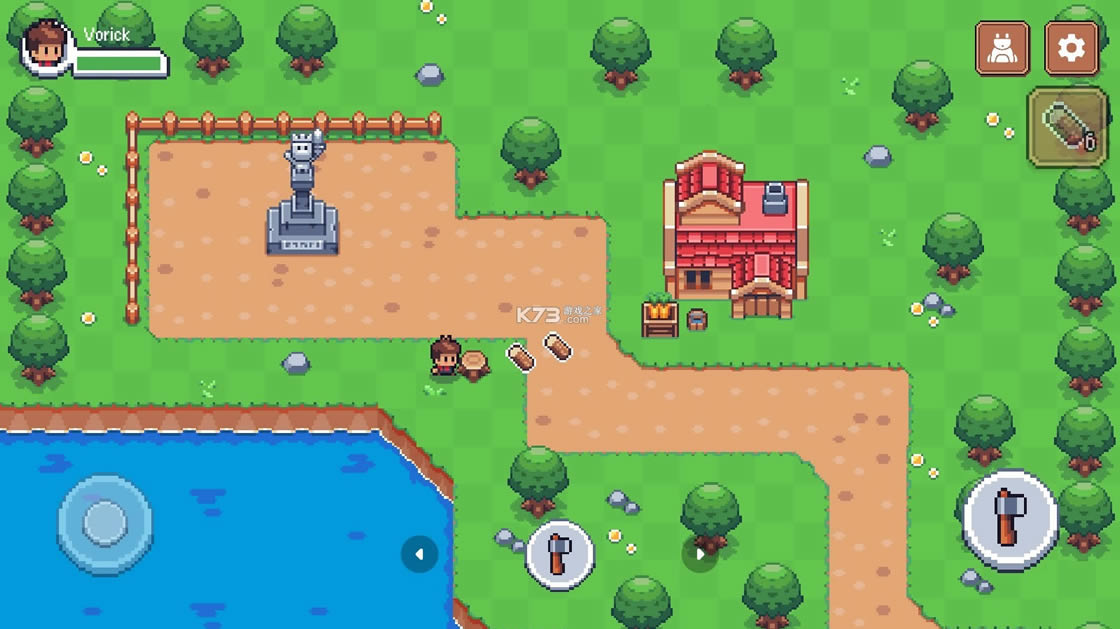This screenshot has height=629, width=1120.
Task: Touch the virtual movement joystick
Action: click(x=105, y=523)
